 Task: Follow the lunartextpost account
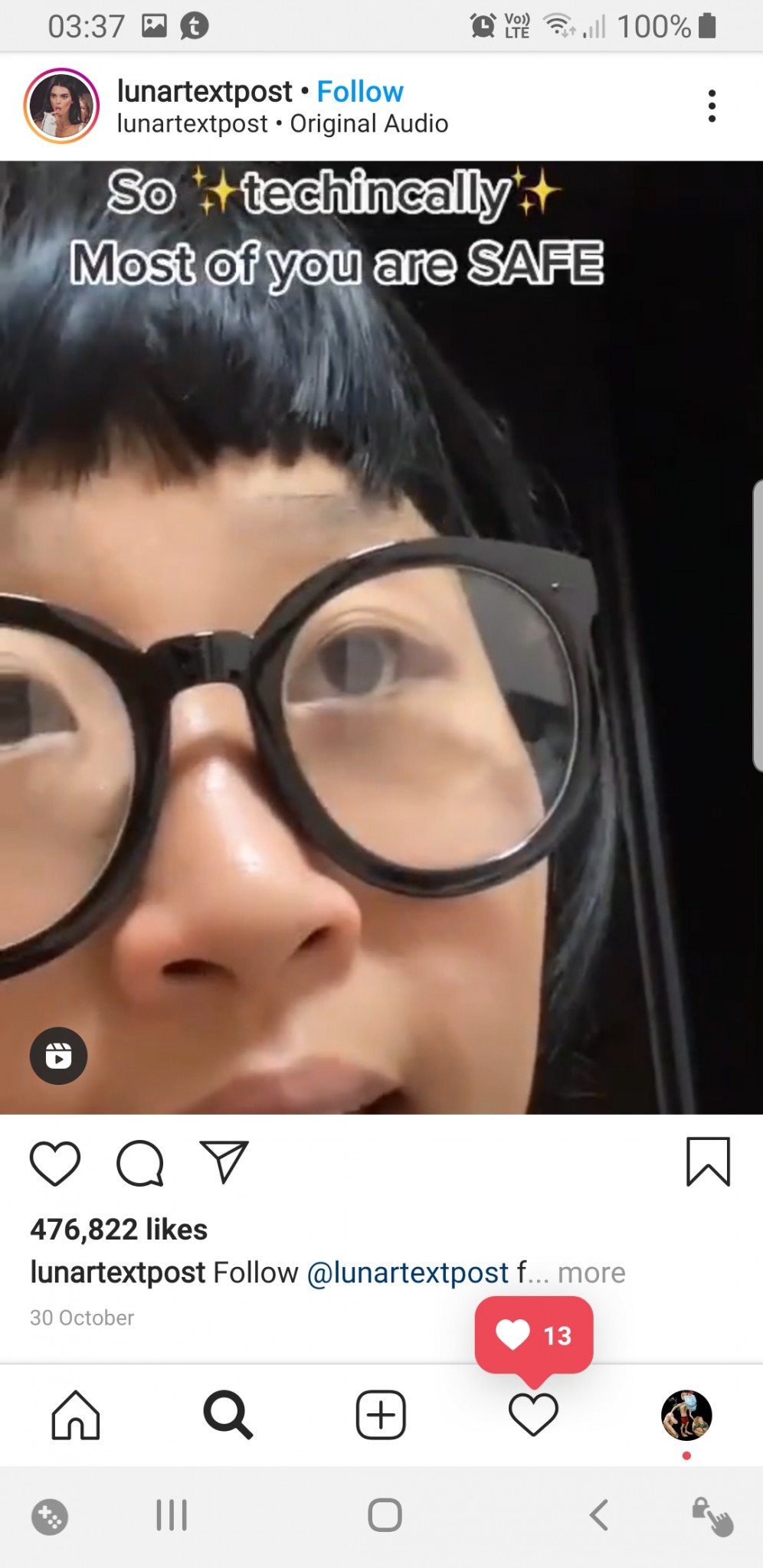click(359, 92)
